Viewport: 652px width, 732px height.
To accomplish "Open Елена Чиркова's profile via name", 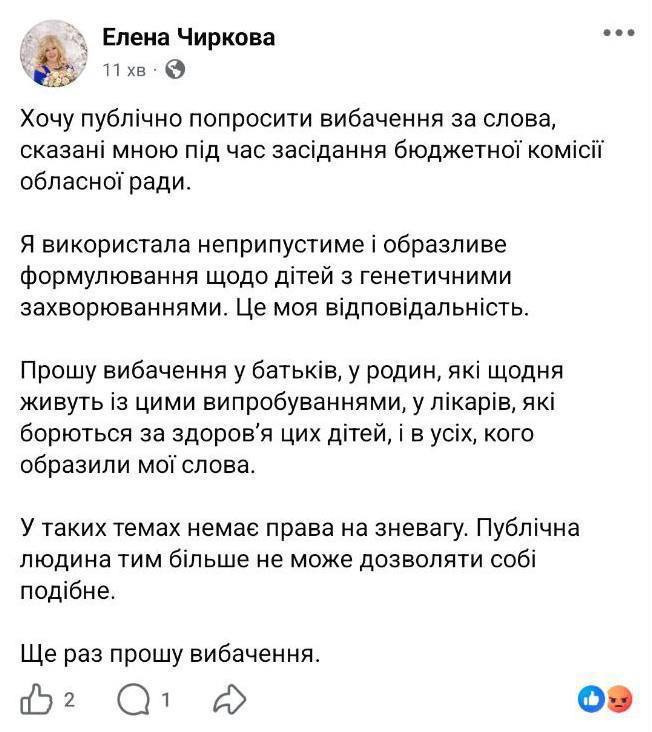I will pyautogui.click(x=188, y=38).
